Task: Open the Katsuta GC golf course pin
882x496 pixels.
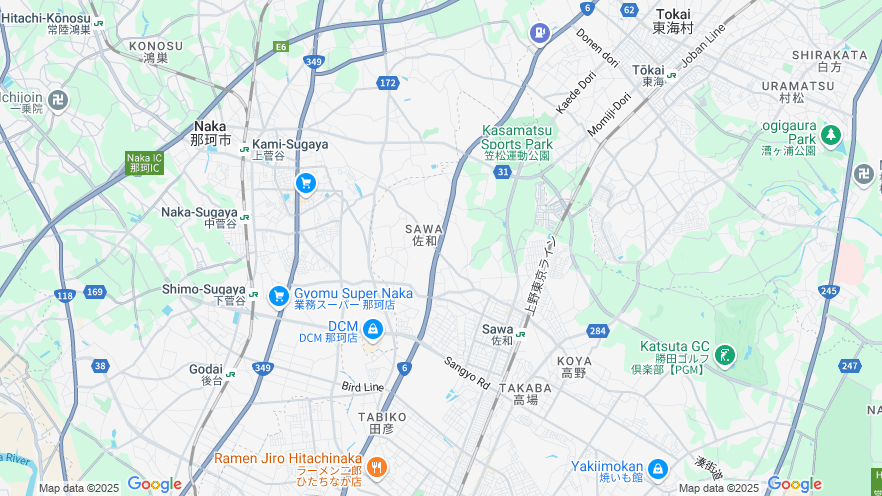Action: (x=725, y=354)
